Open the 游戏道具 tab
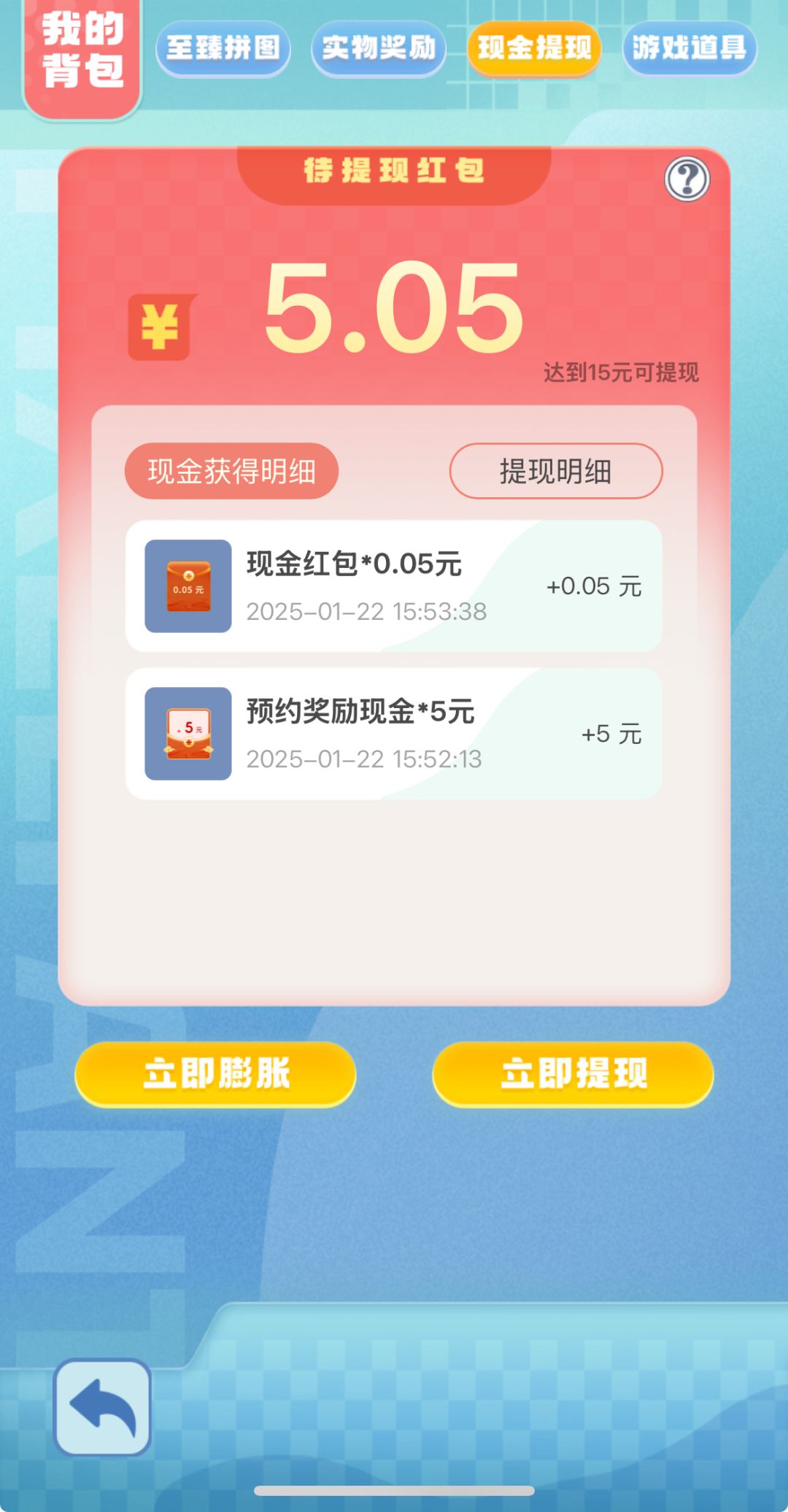This screenshot has width=788, height=1512. click(689, 50)
